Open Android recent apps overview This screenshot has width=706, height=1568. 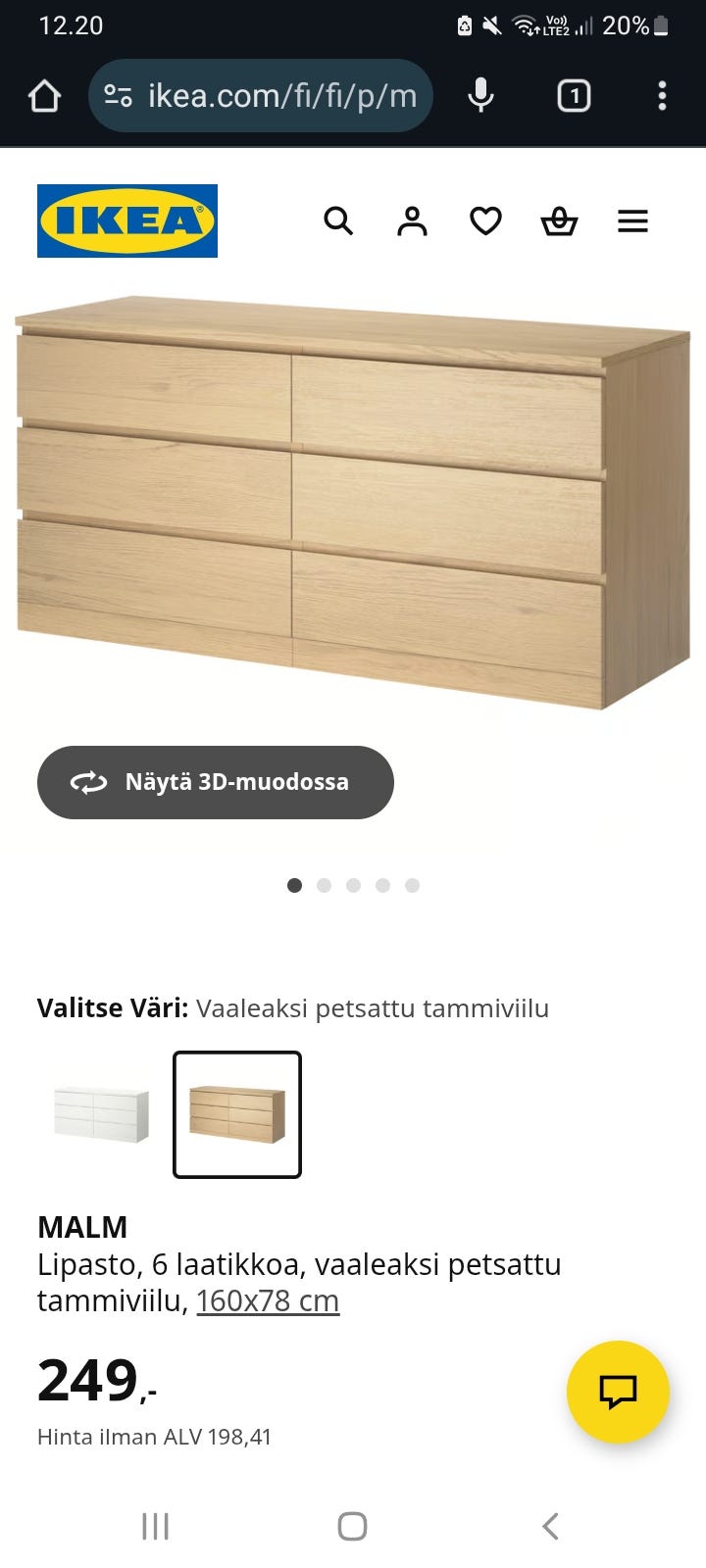click(155, 1525)
